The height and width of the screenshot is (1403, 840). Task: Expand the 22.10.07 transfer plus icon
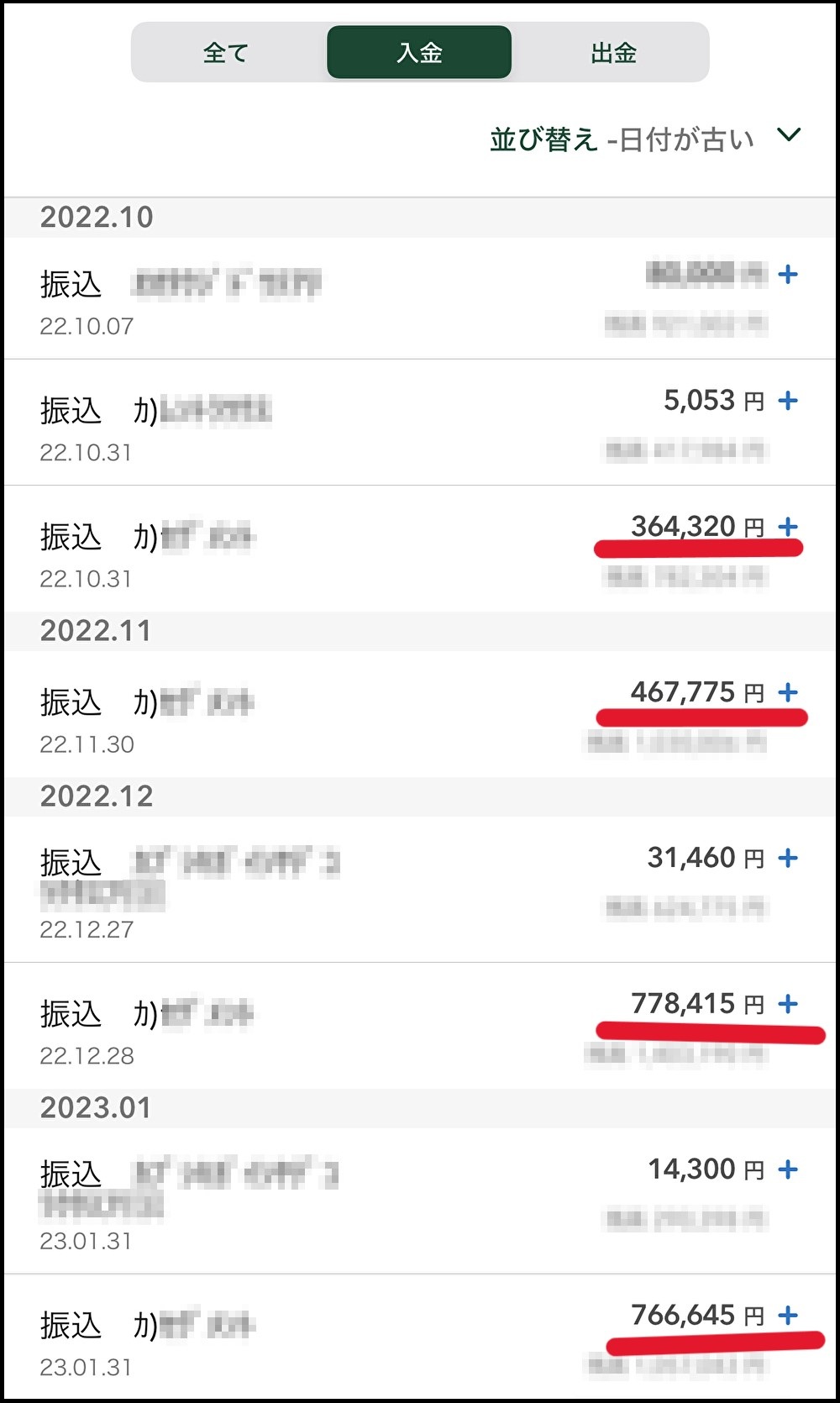788,274
